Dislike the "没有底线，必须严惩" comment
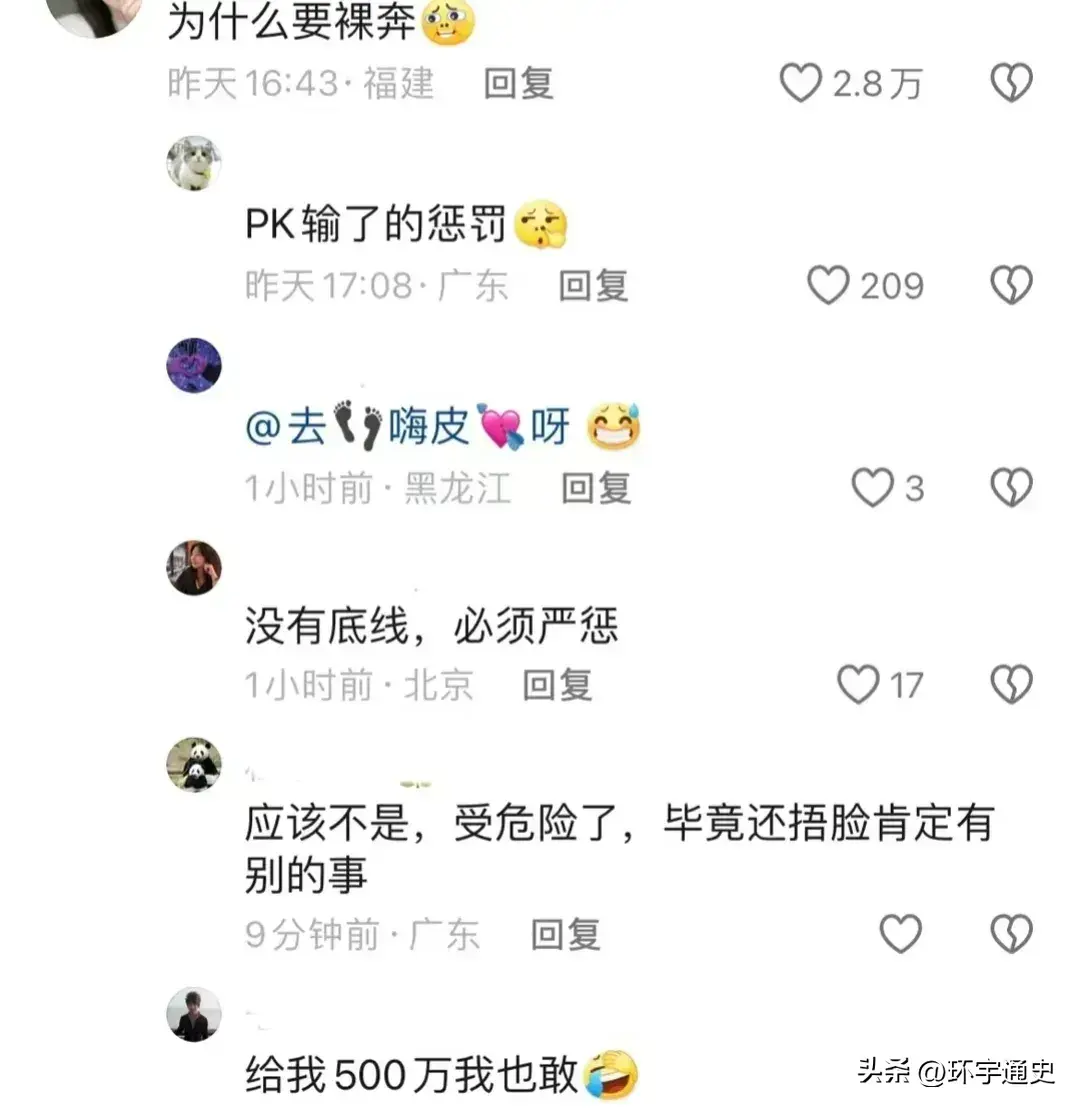The height and width of the screenshot is (1109, 1080). (1011, 685)
